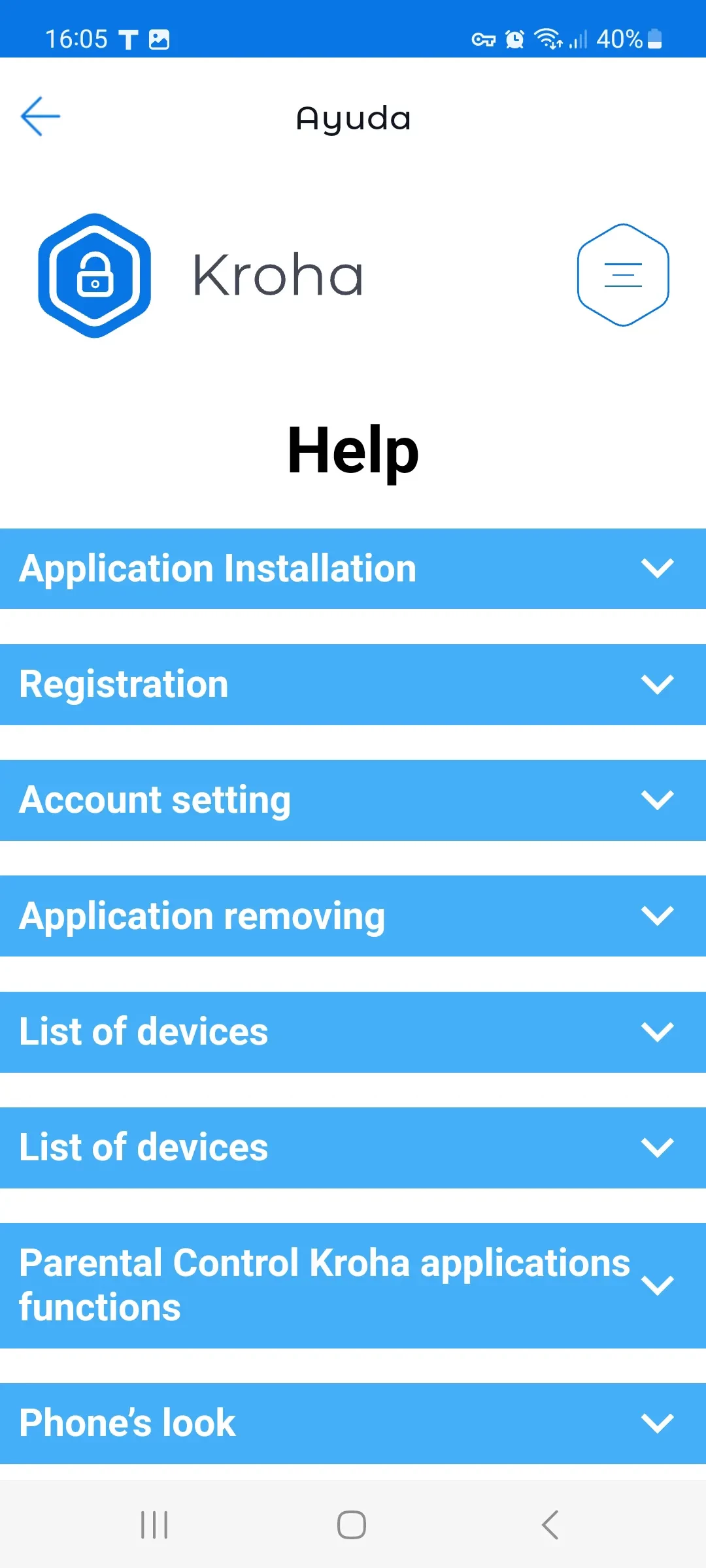This screenshot has height=1568, width=706.
Task: Open the hexagon hamburger menu
Action: click(x=623, y=275)
